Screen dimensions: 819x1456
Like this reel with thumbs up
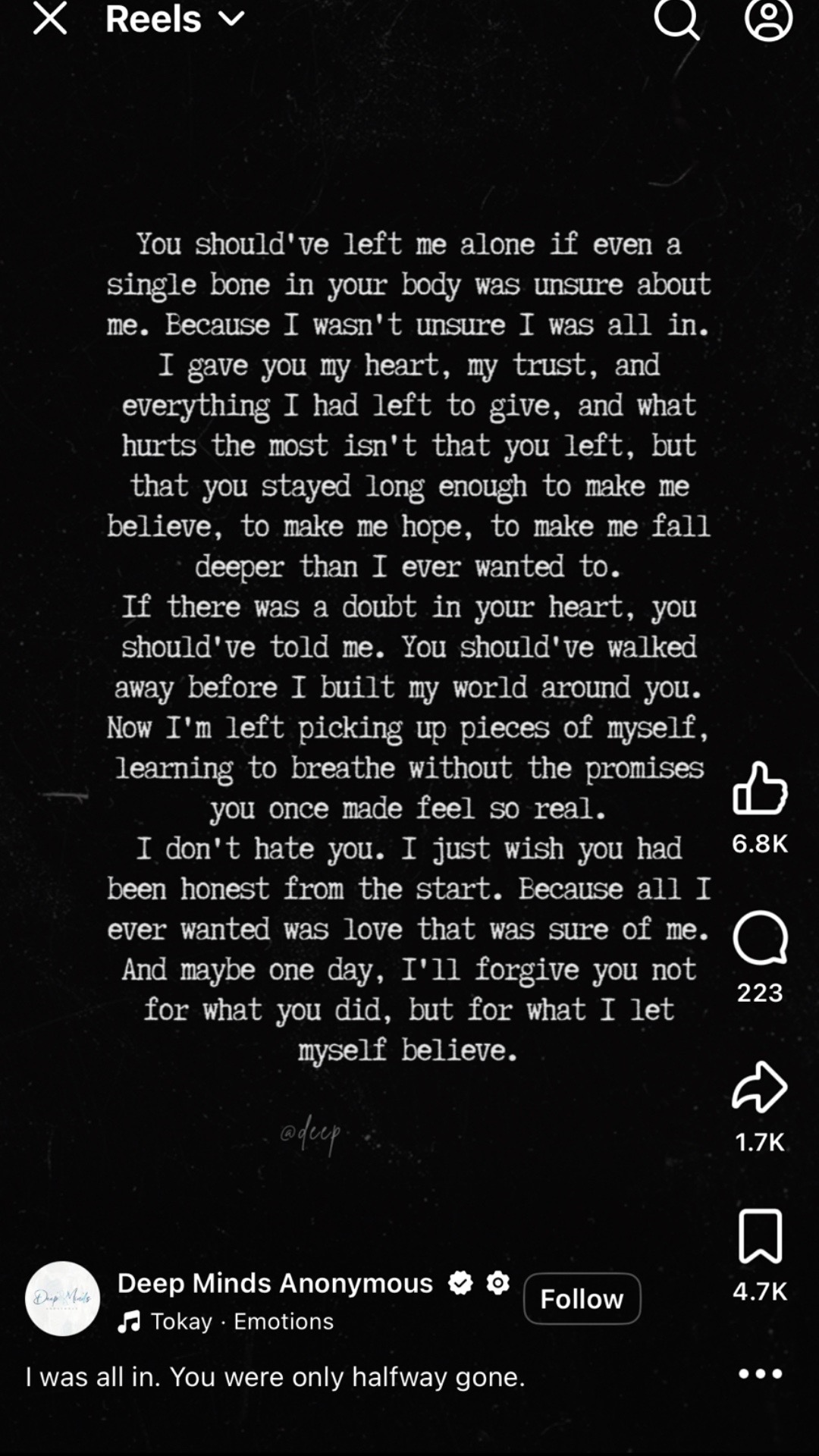(x=760, y=789)
